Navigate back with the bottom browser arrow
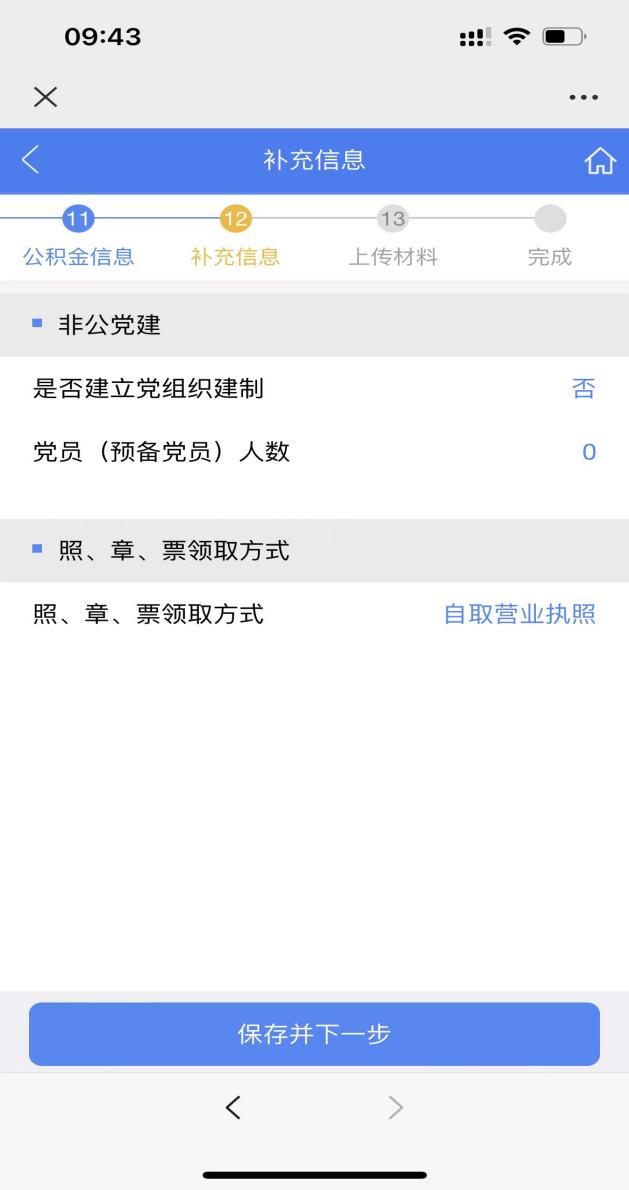 point(233,1108)
